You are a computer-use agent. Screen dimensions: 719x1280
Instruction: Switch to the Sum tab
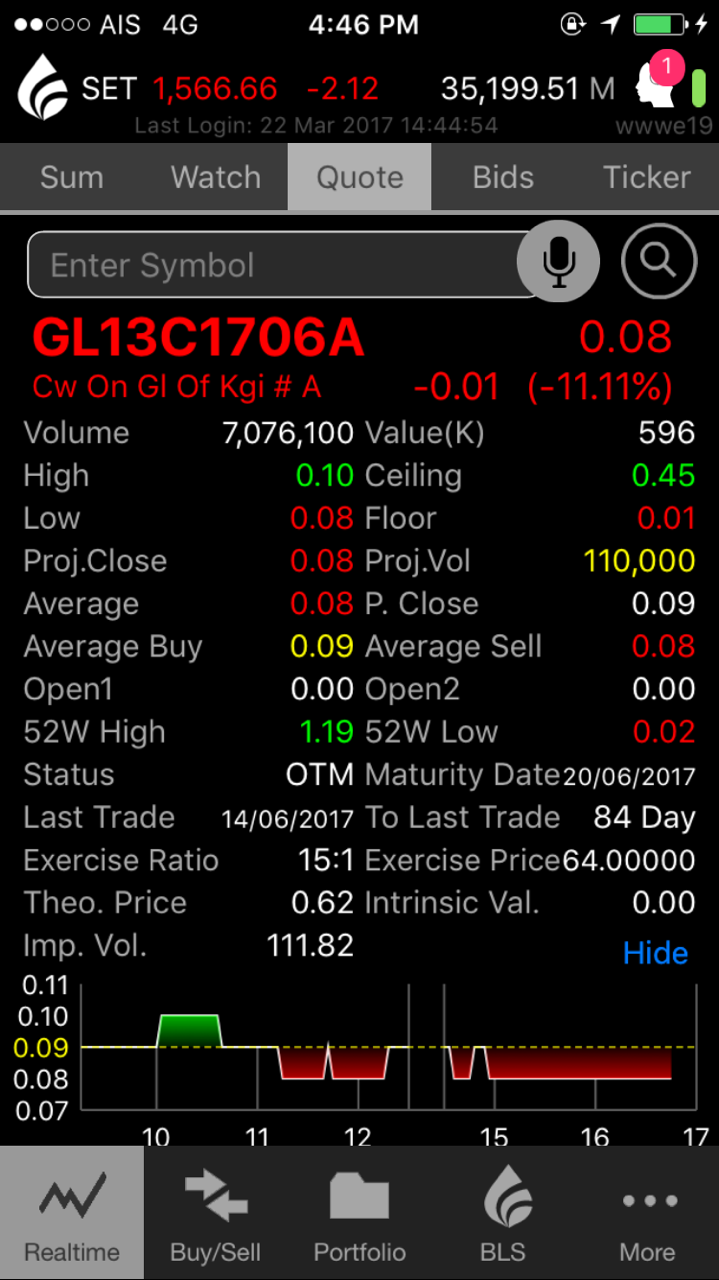click(x=72, y=177)
